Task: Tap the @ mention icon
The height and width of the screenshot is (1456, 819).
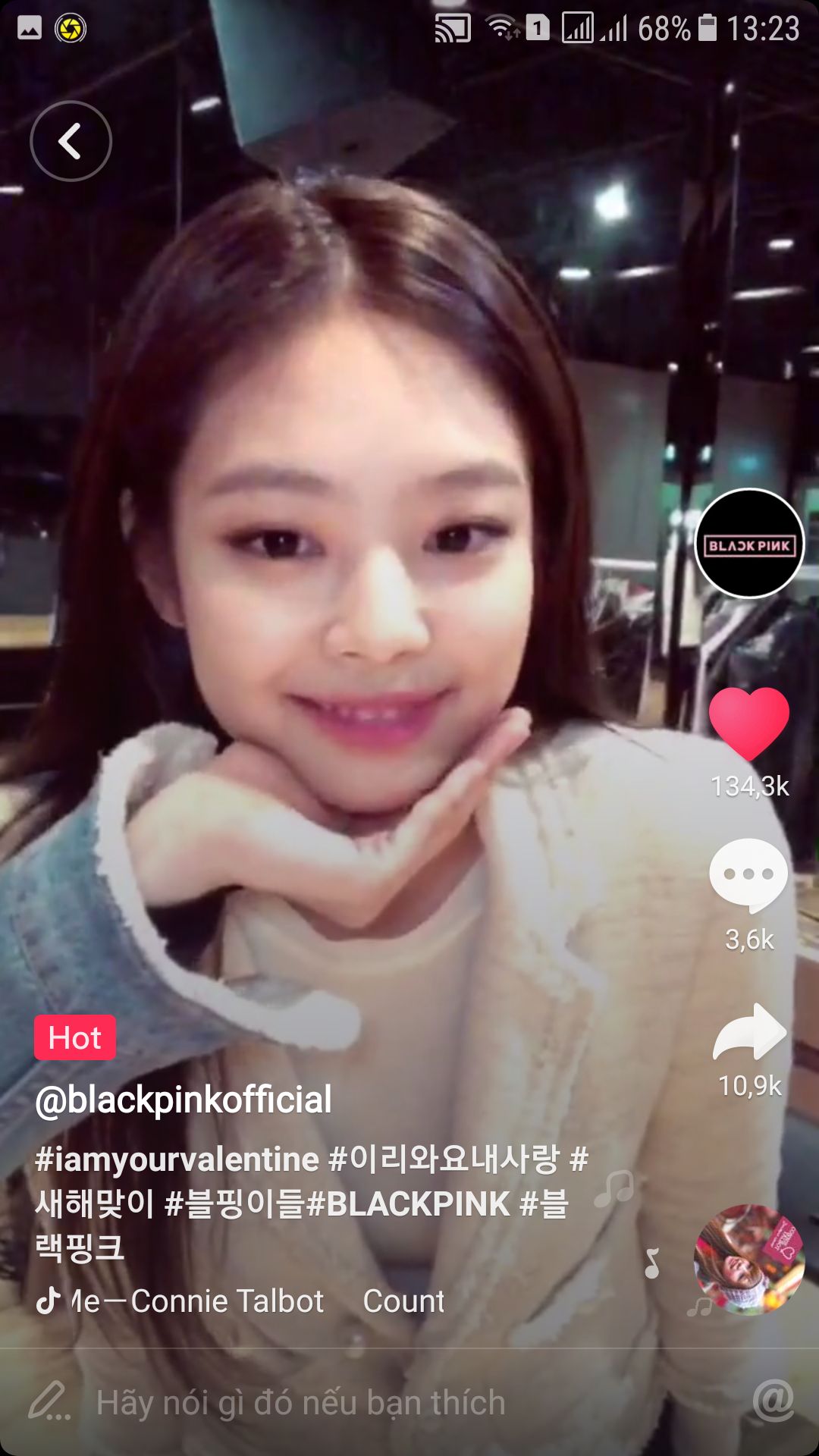Action: 773,1400
